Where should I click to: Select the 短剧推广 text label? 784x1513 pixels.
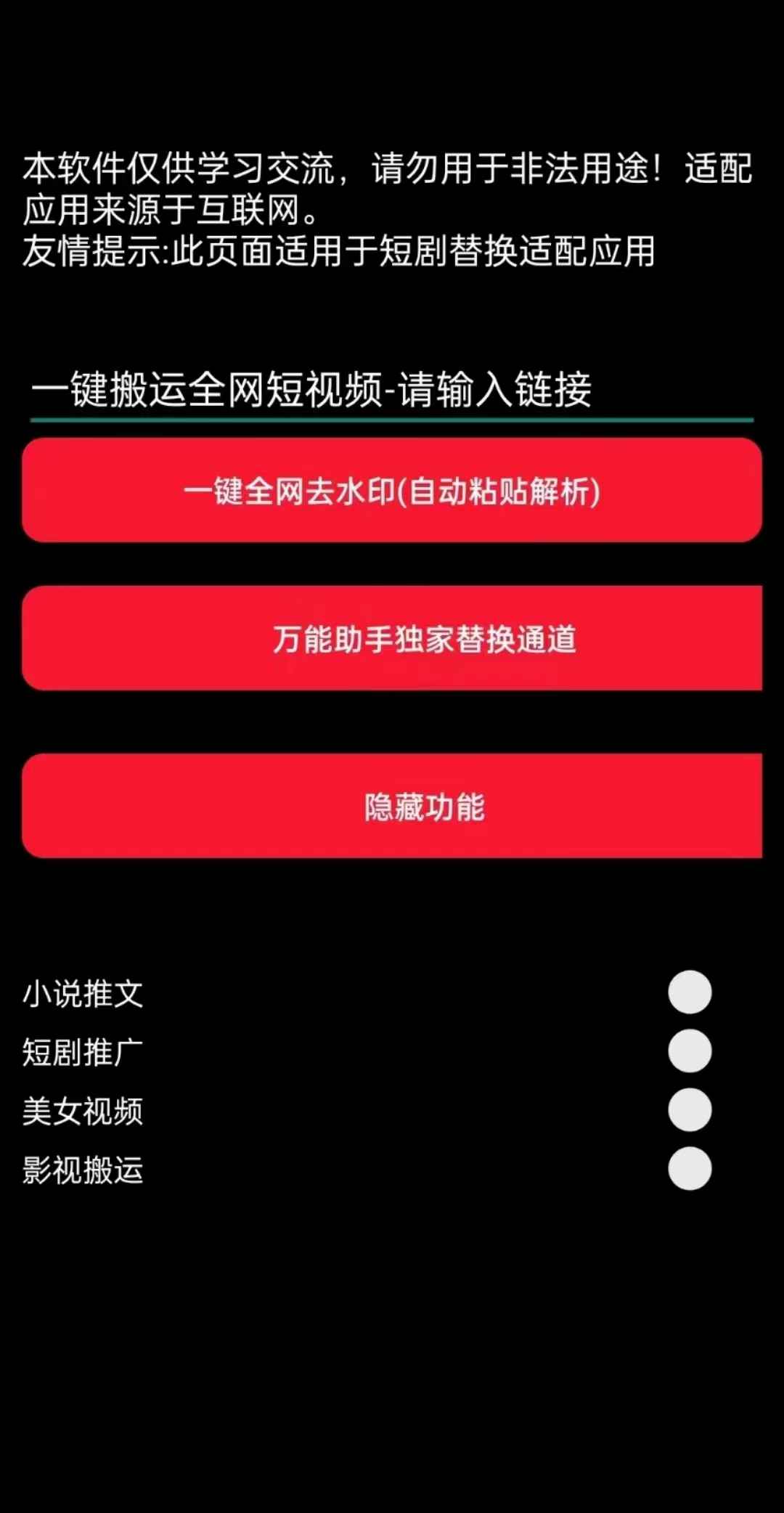[x=82, y=1050]
